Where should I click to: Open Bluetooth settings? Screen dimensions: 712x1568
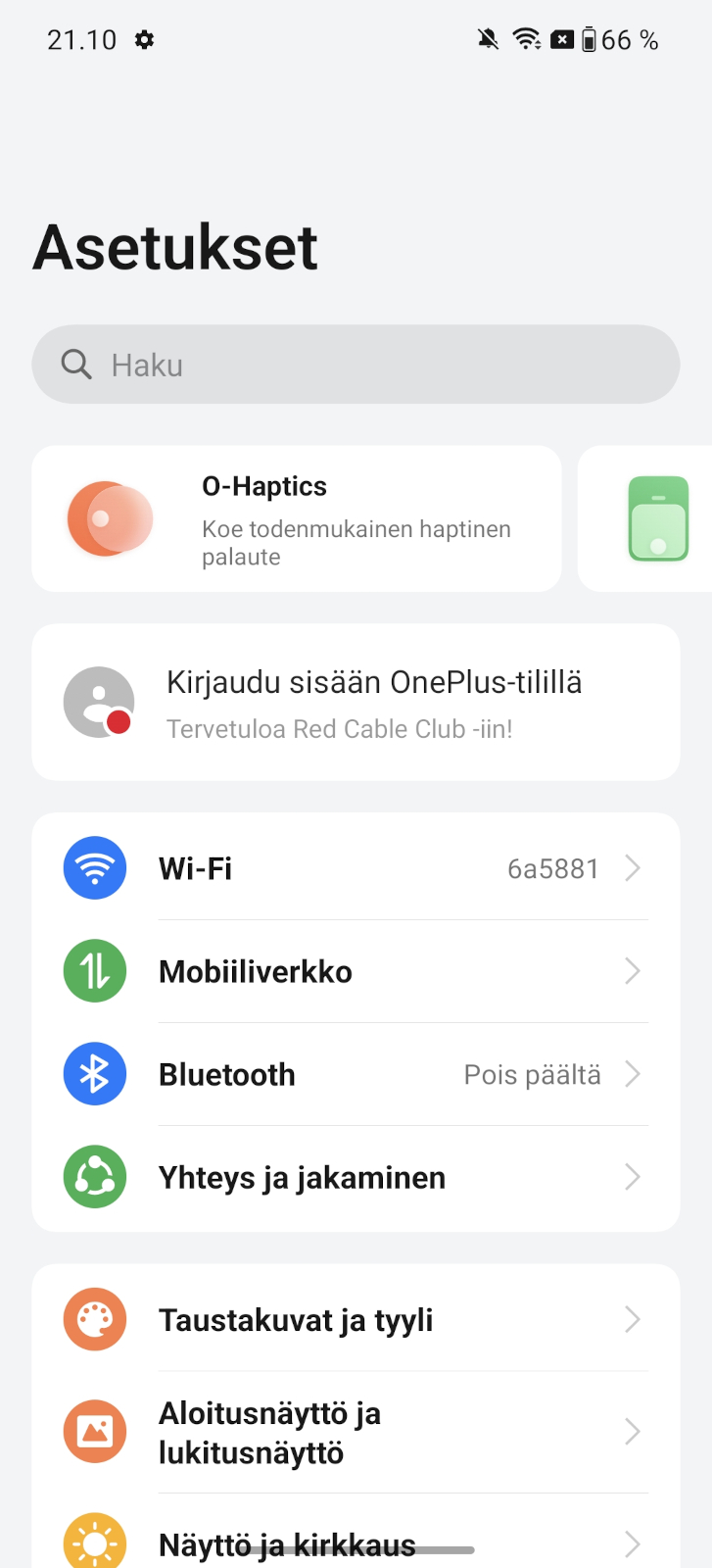click(355, 1075)
